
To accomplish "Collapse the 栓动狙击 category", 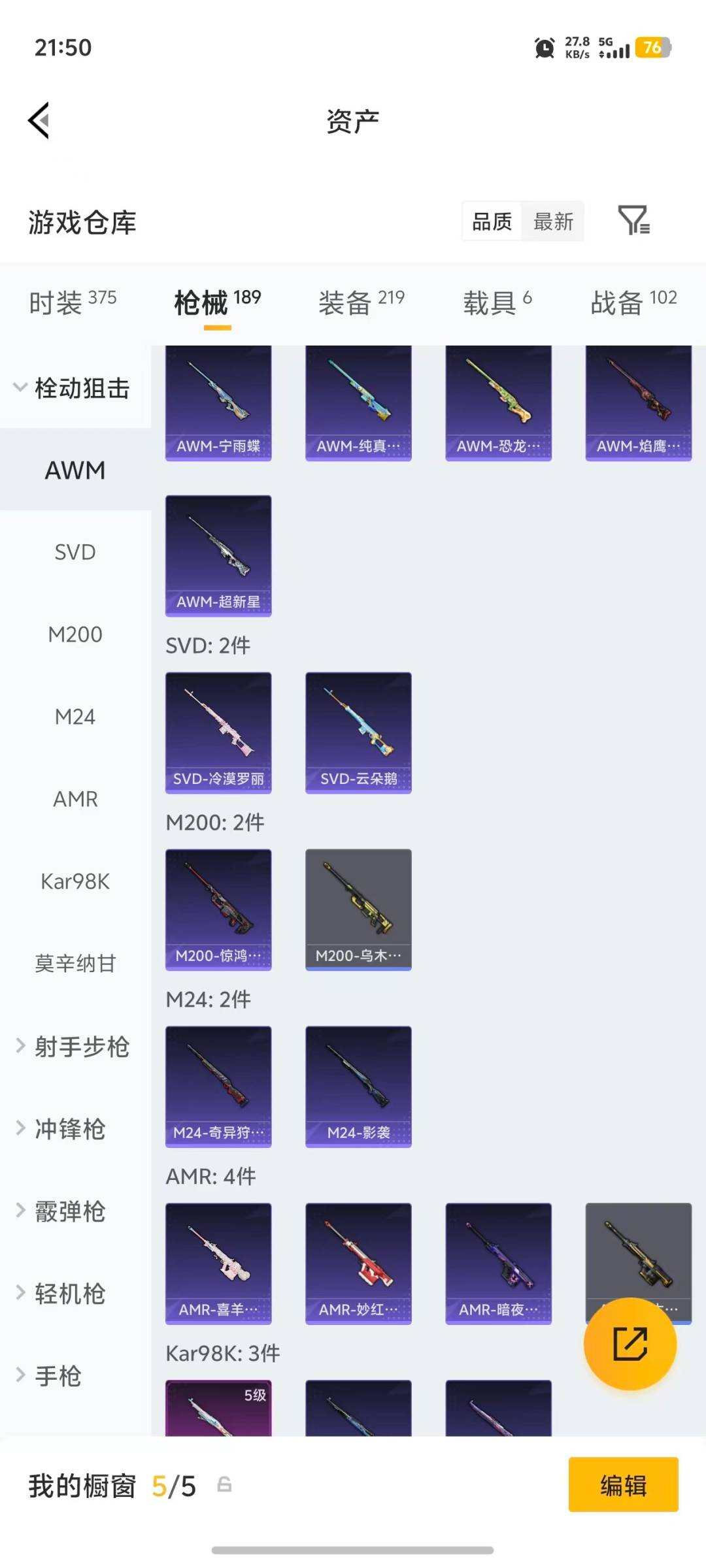I will click(x=74, y=387).
